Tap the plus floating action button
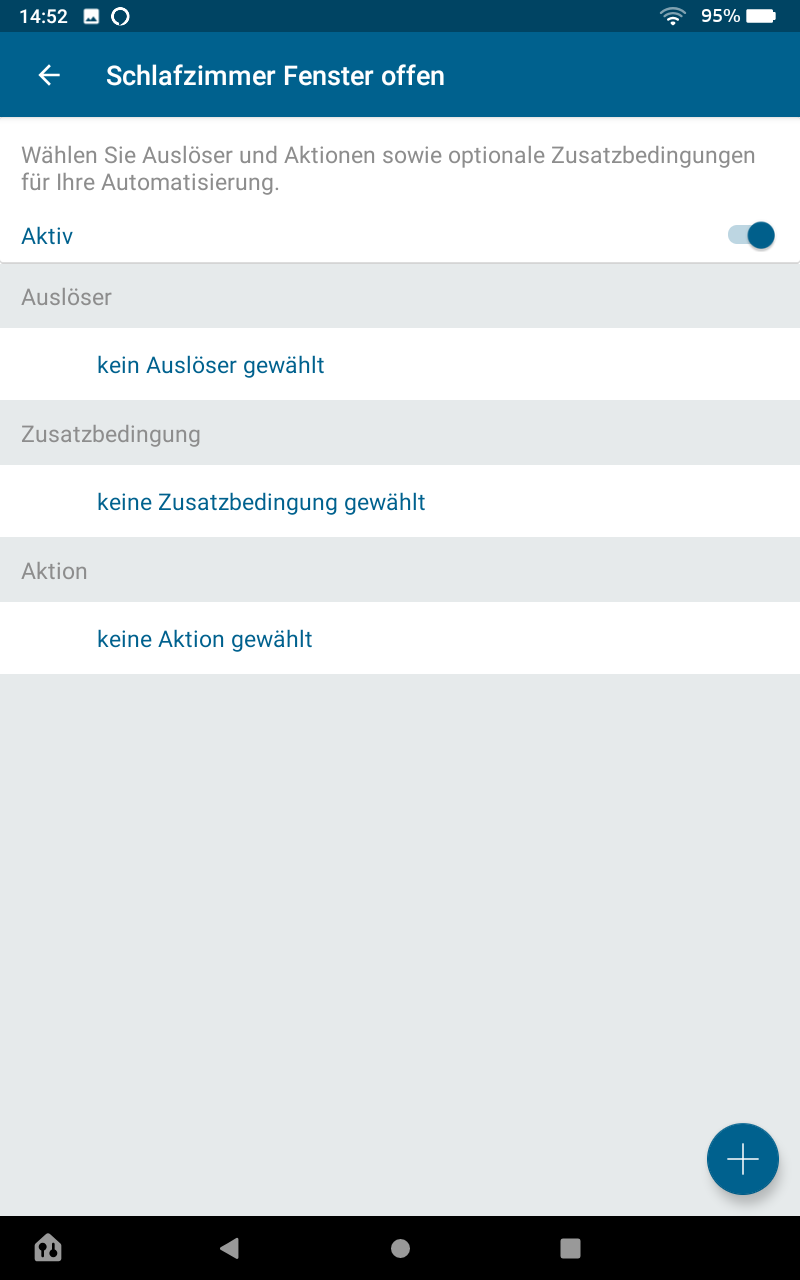This screenshot has height=1280, width=800. pos(742,1159)
